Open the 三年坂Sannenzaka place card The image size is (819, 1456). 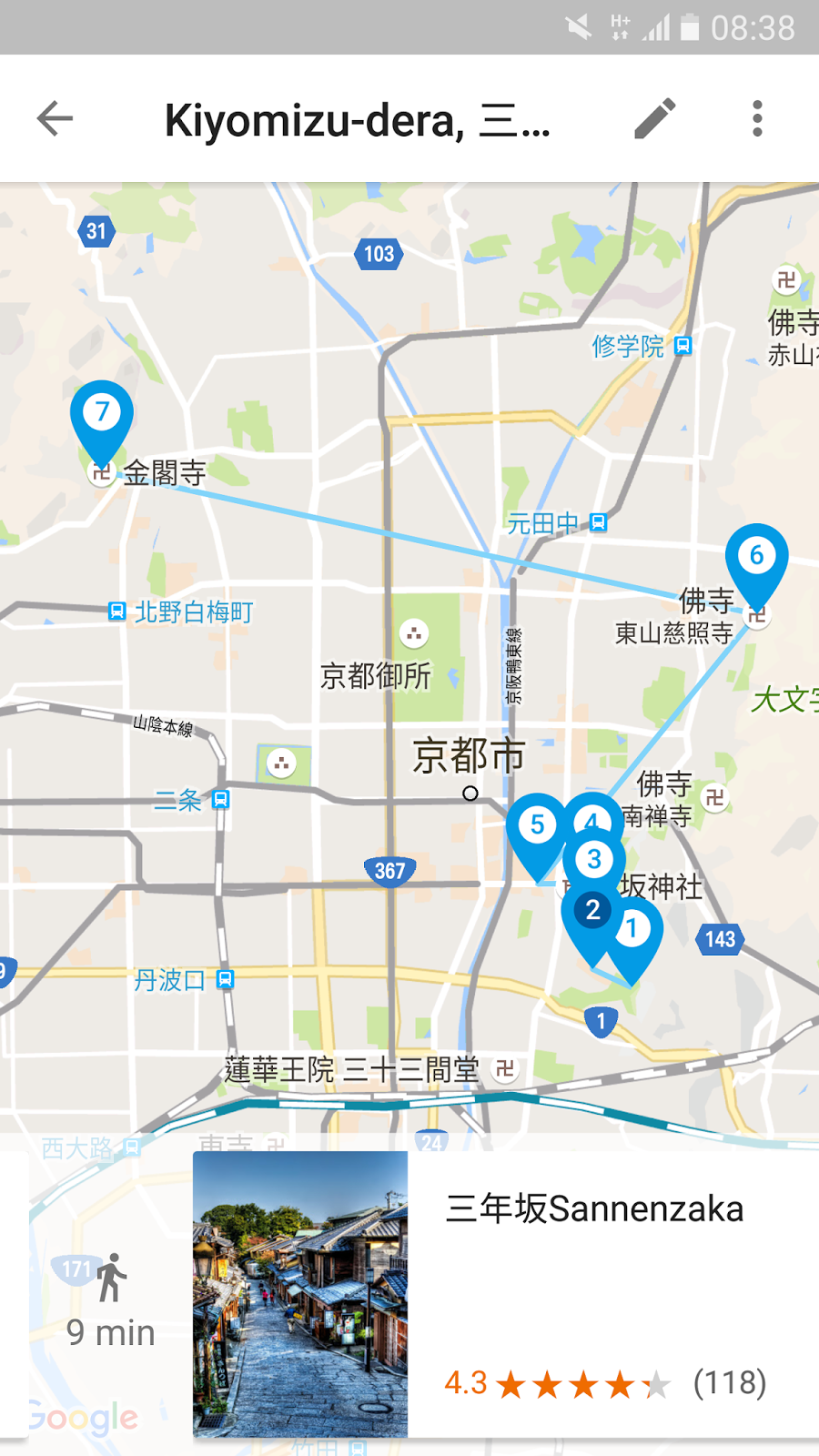pos(506,1294)
